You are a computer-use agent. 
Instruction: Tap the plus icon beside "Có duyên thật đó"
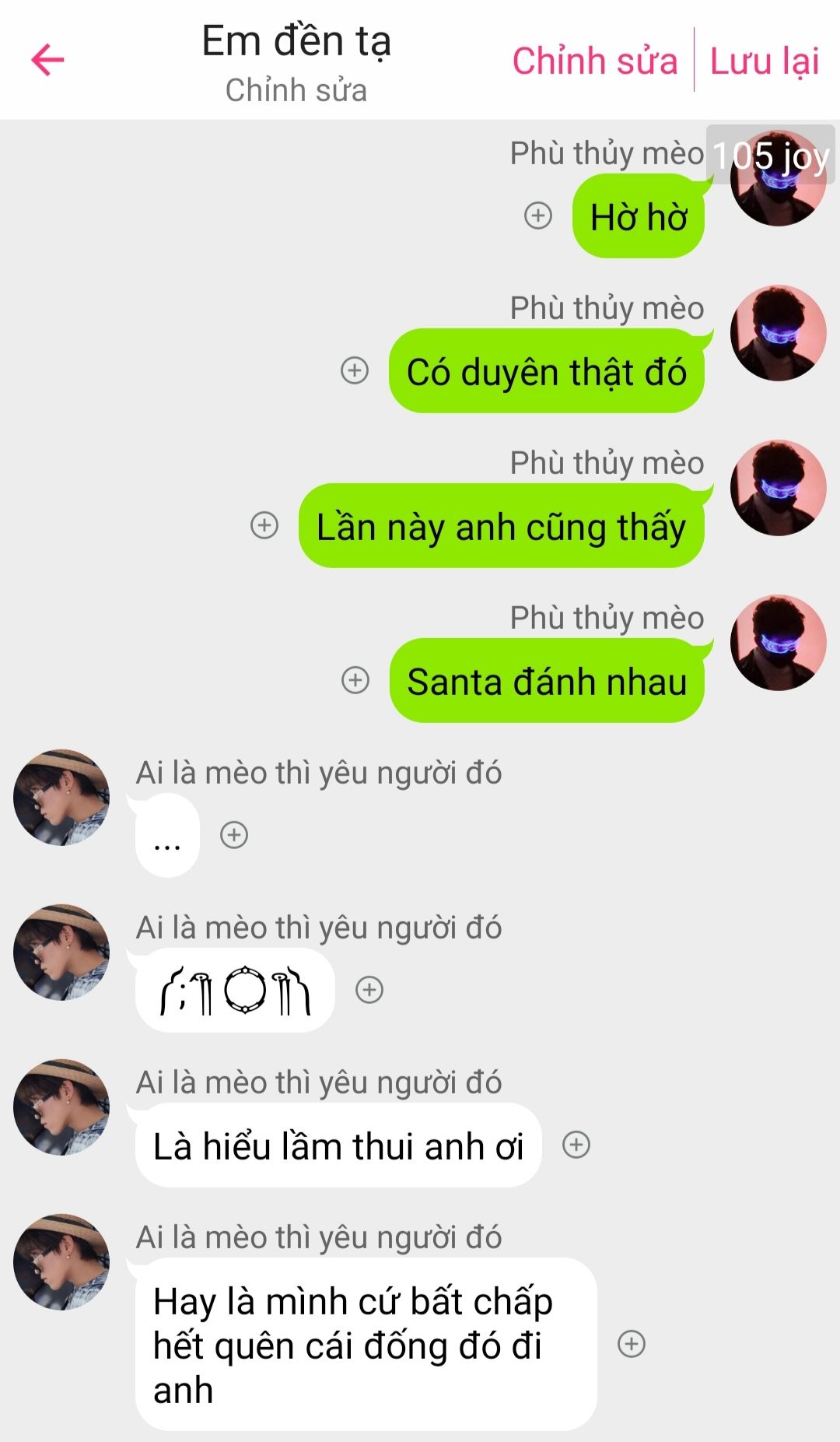pos(355,370)
